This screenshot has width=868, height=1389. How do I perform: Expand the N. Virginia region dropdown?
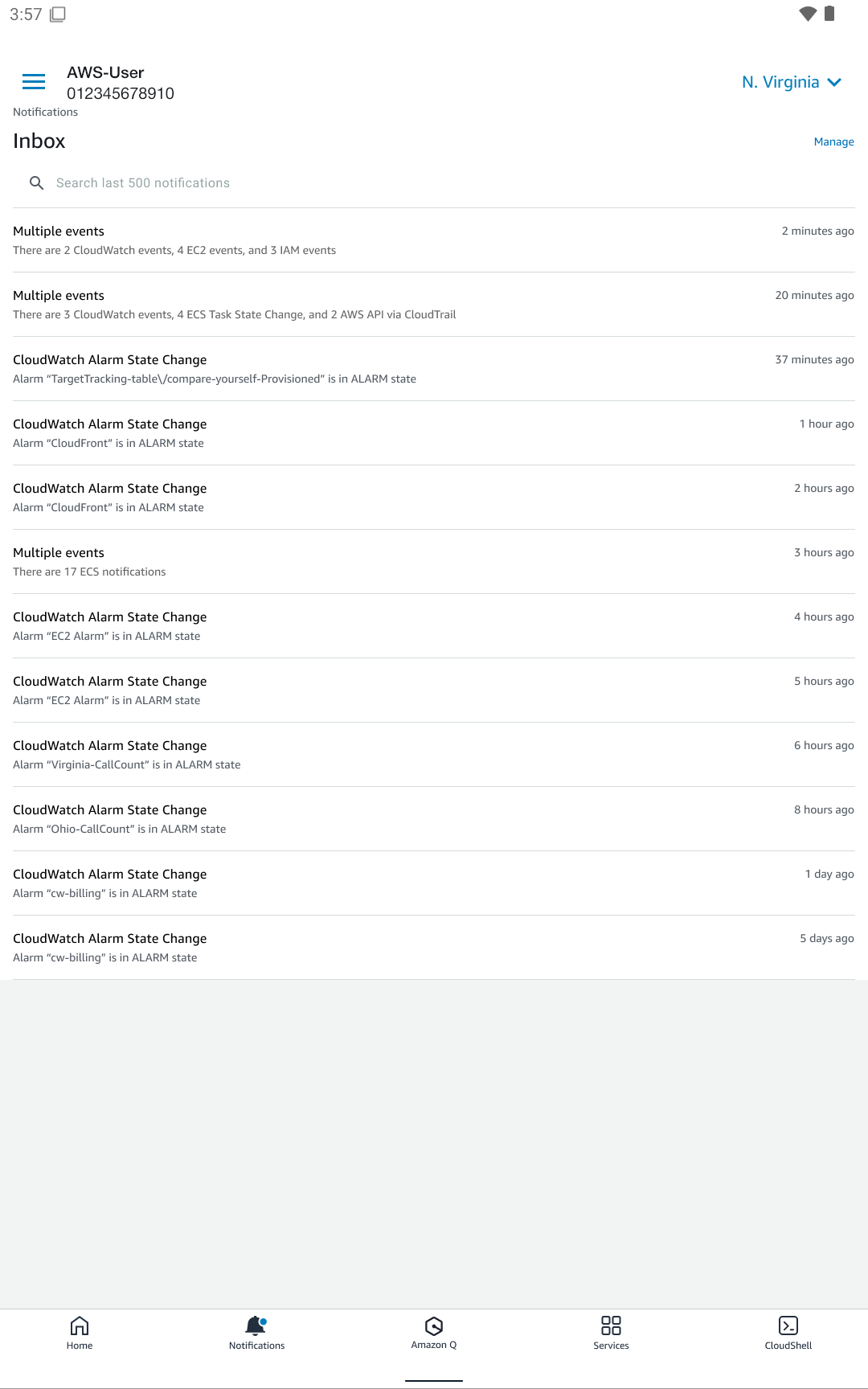[x=792, y=82]
